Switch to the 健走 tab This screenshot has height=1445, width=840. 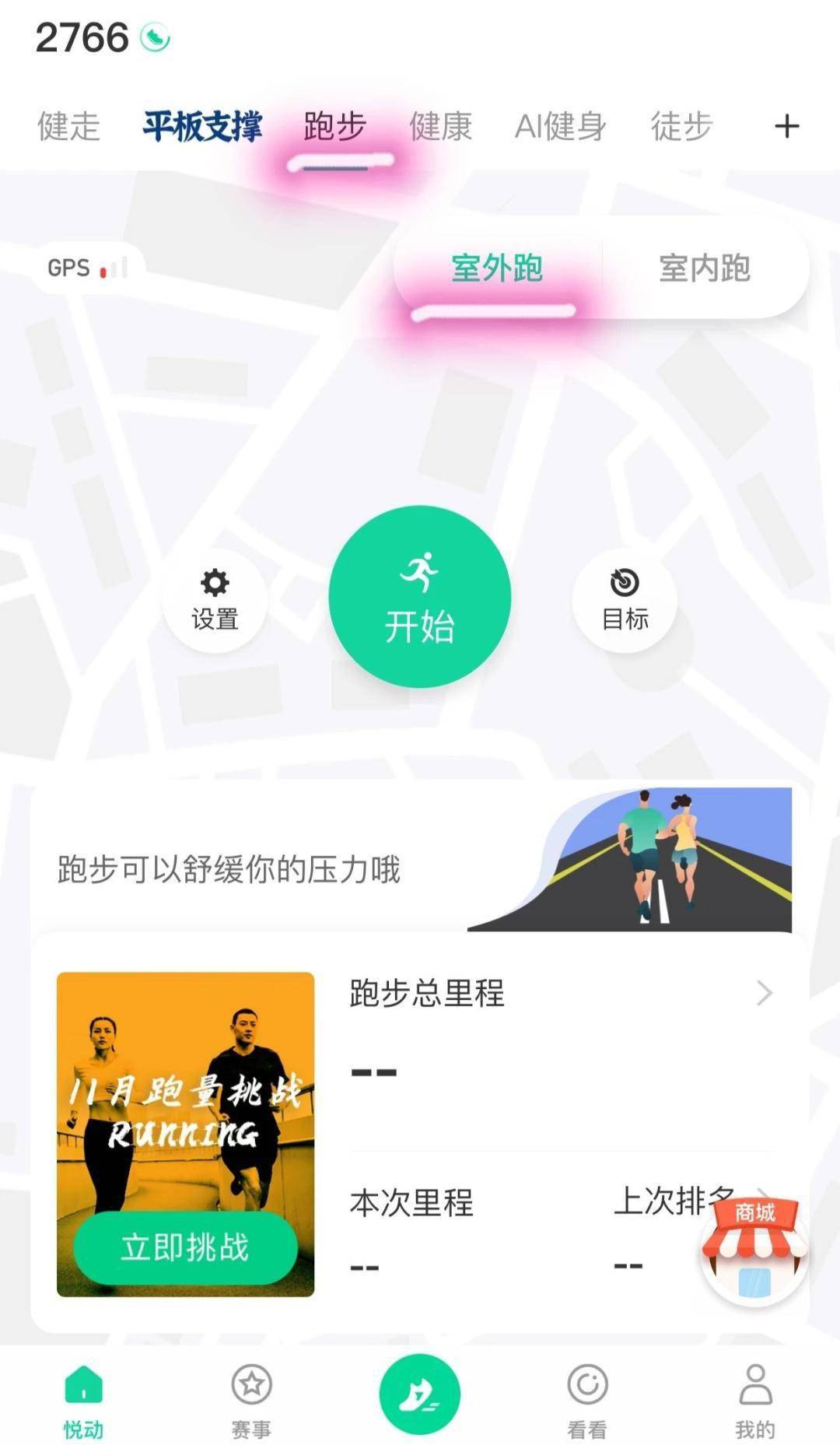pyautogui.click(x=68, y=126)
